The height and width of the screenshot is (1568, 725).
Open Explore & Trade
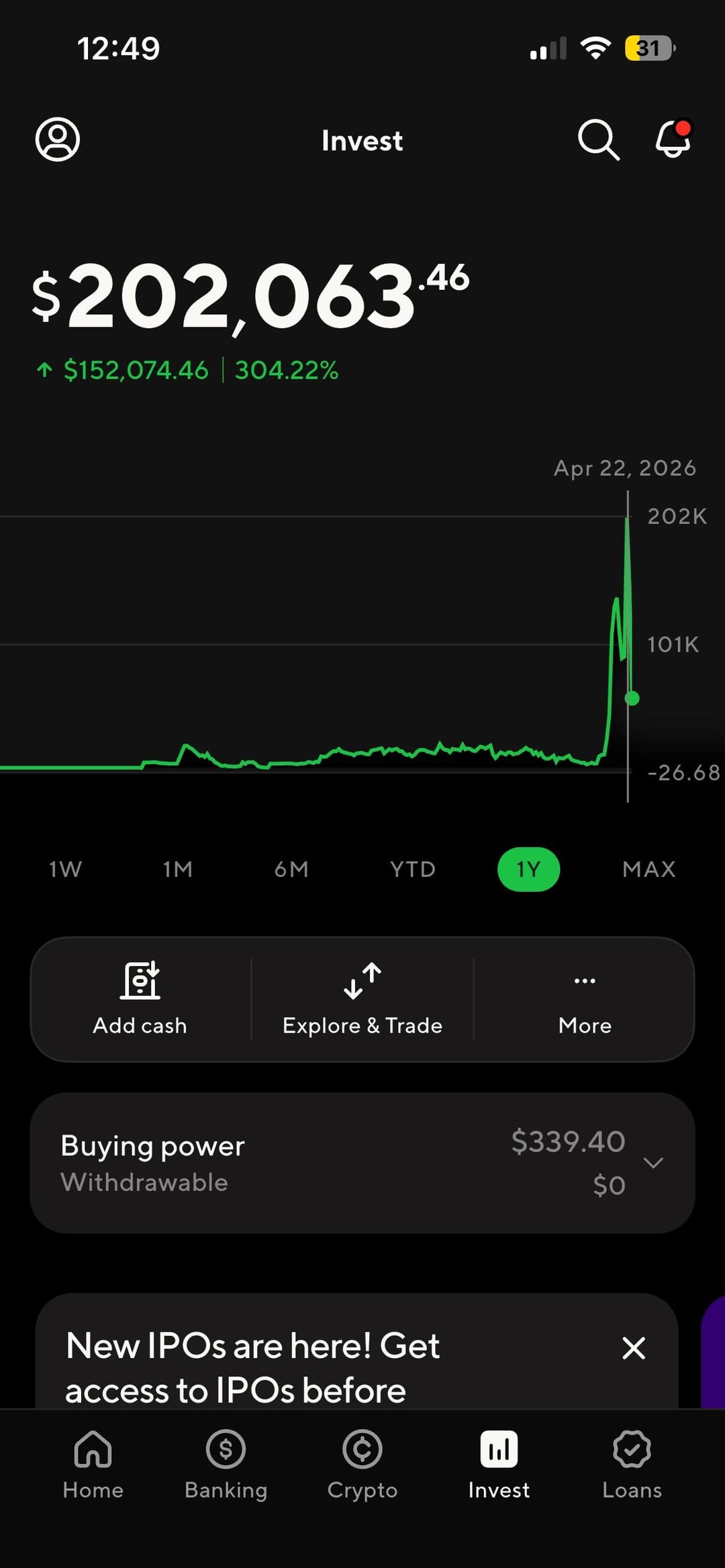(x=362, y=998)
